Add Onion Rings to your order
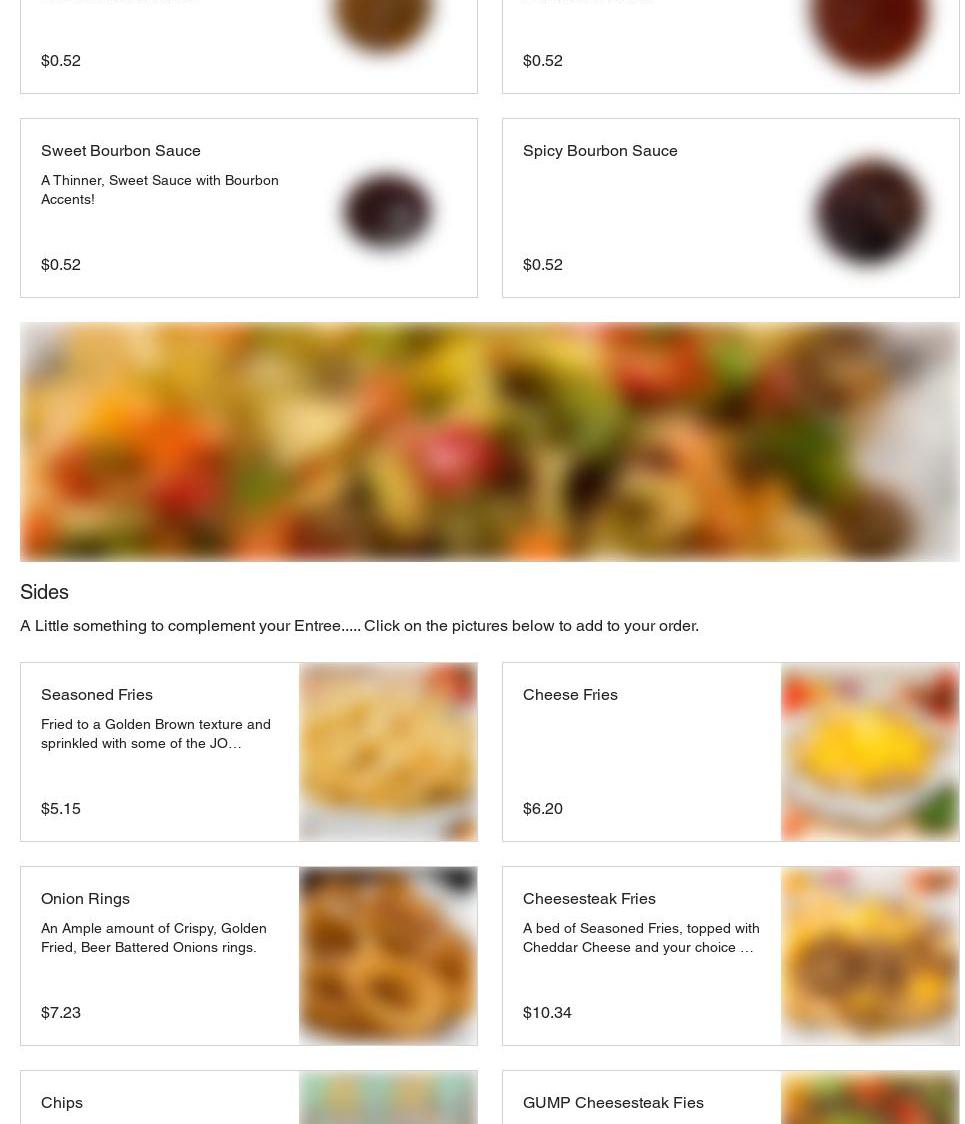 (x=248, y=955)
